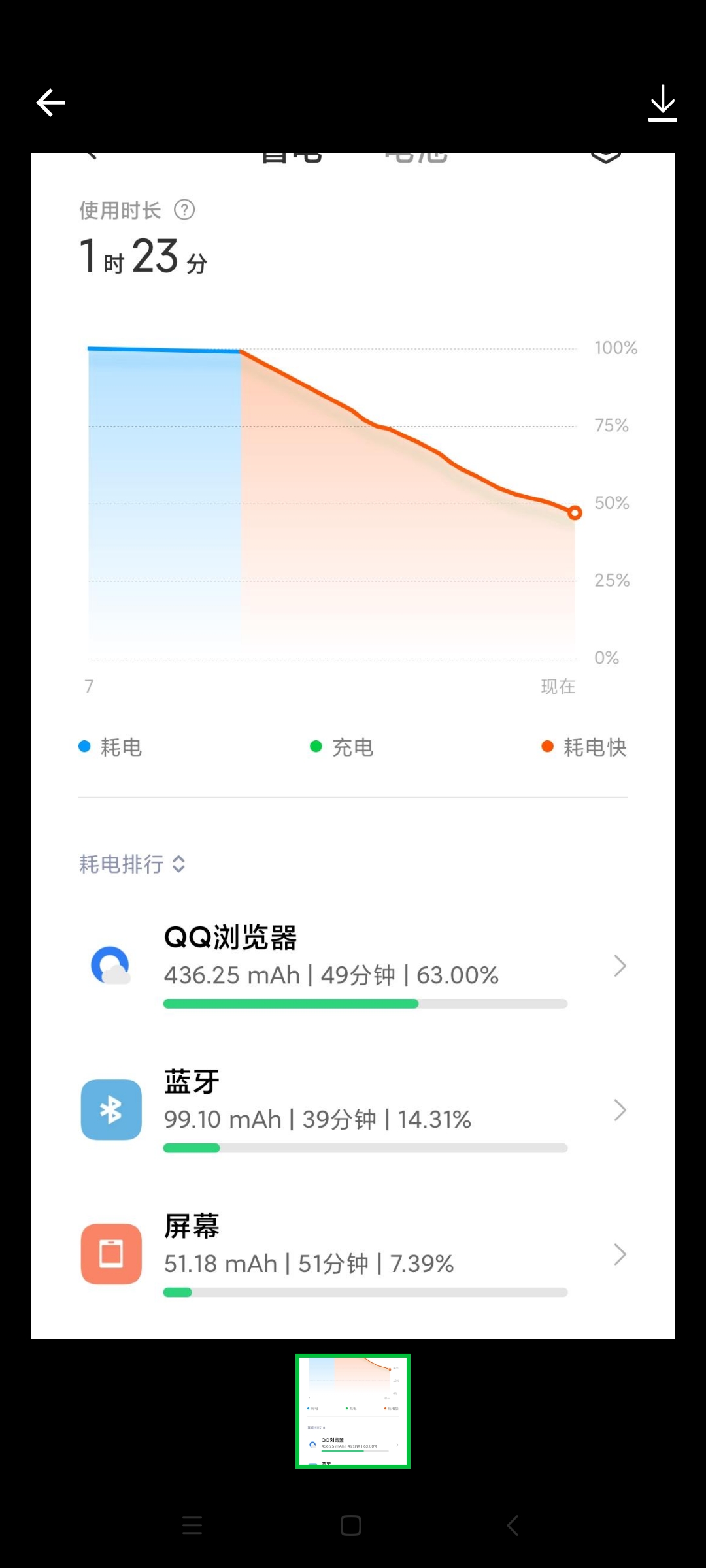
Task: Select the green-bordered thumbnail preview
Action: point(353,1411)
